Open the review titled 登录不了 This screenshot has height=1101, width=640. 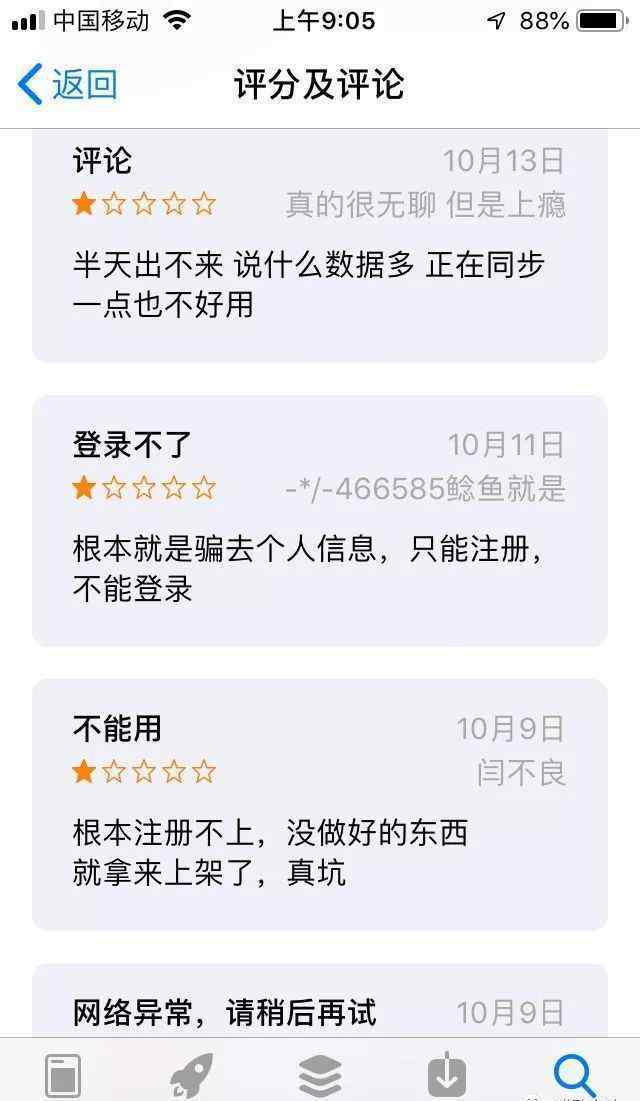(320, 520)
